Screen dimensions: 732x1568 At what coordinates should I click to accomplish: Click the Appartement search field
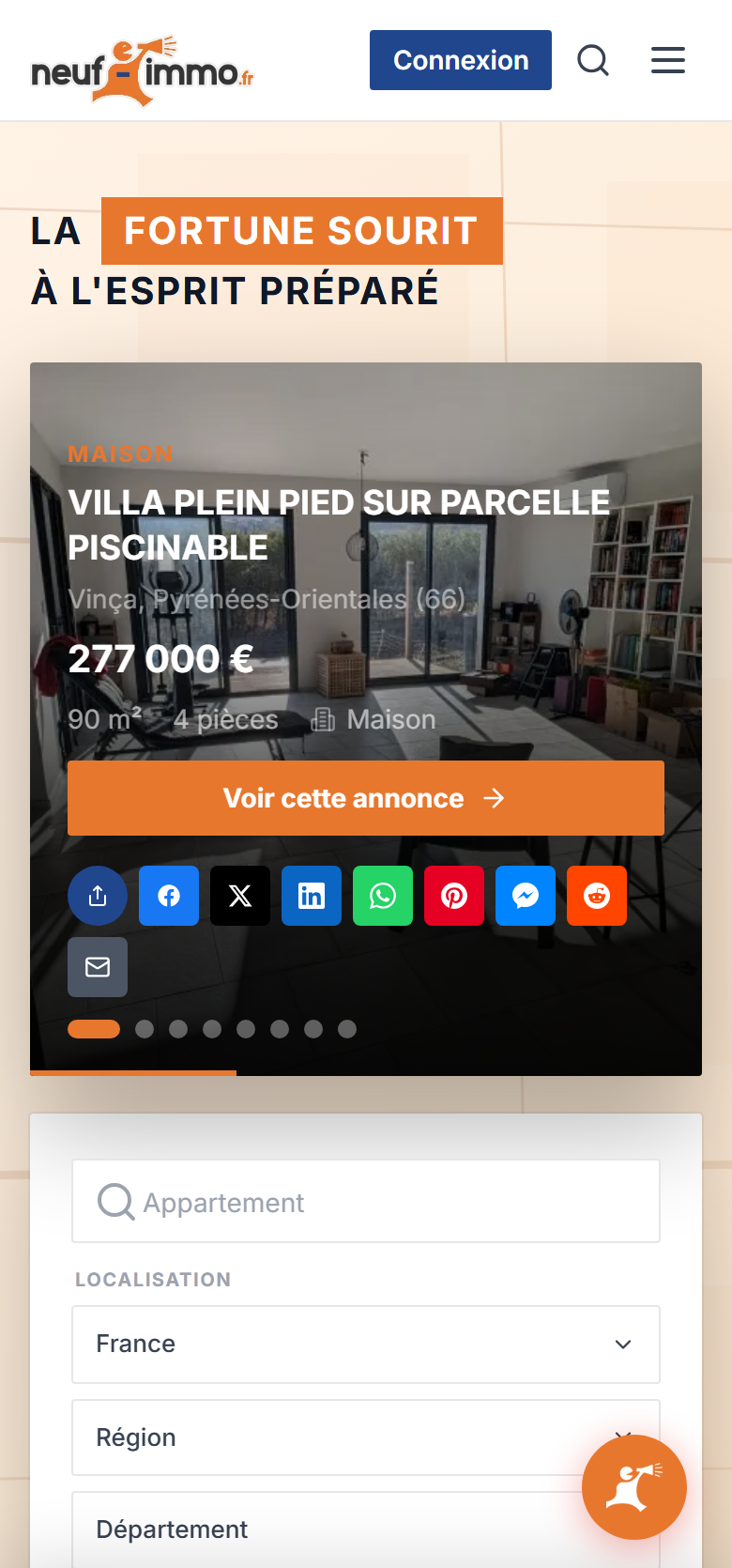pyautogui.click(x=366, y=1201)
